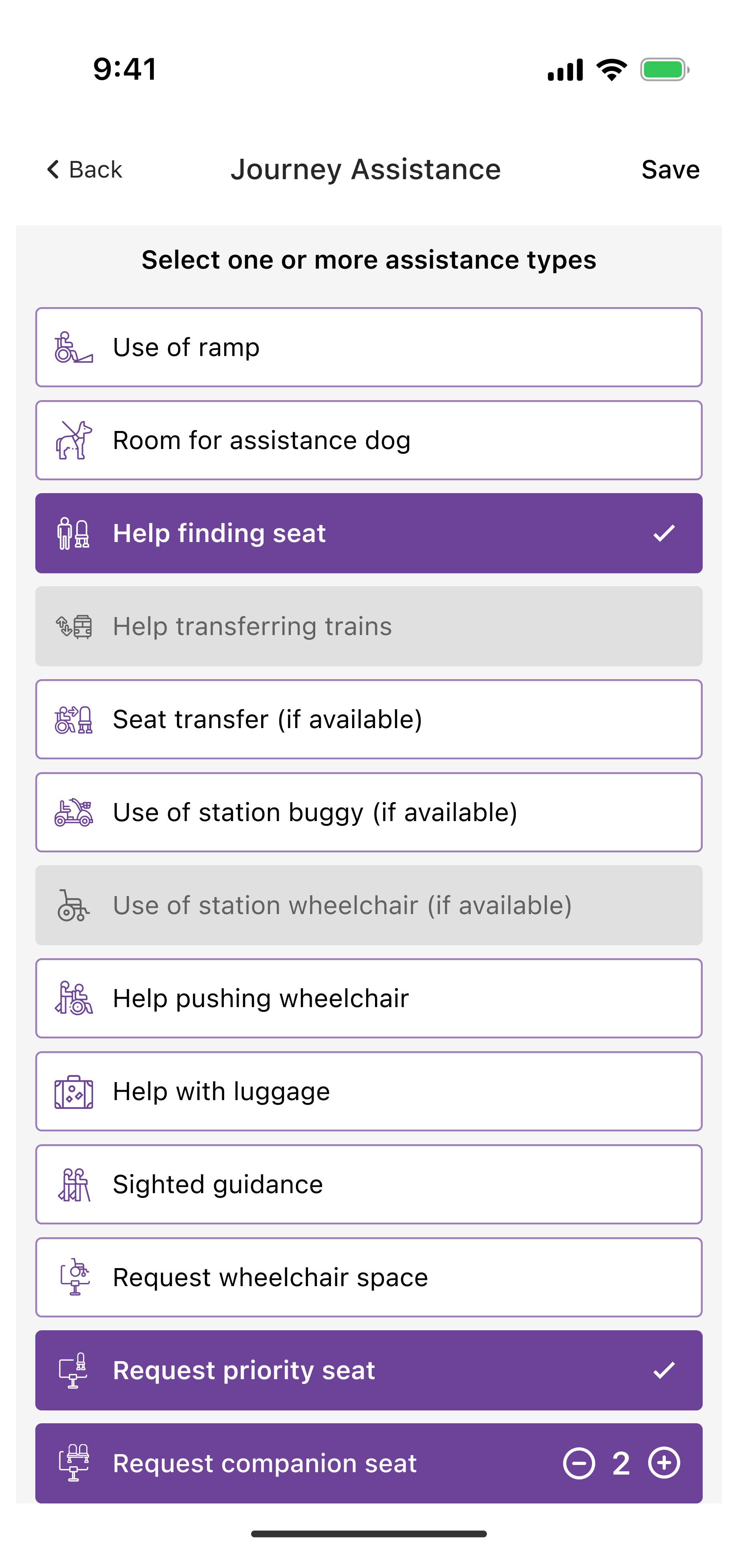Click the Request wheelchair space icon

[73, 1277]
